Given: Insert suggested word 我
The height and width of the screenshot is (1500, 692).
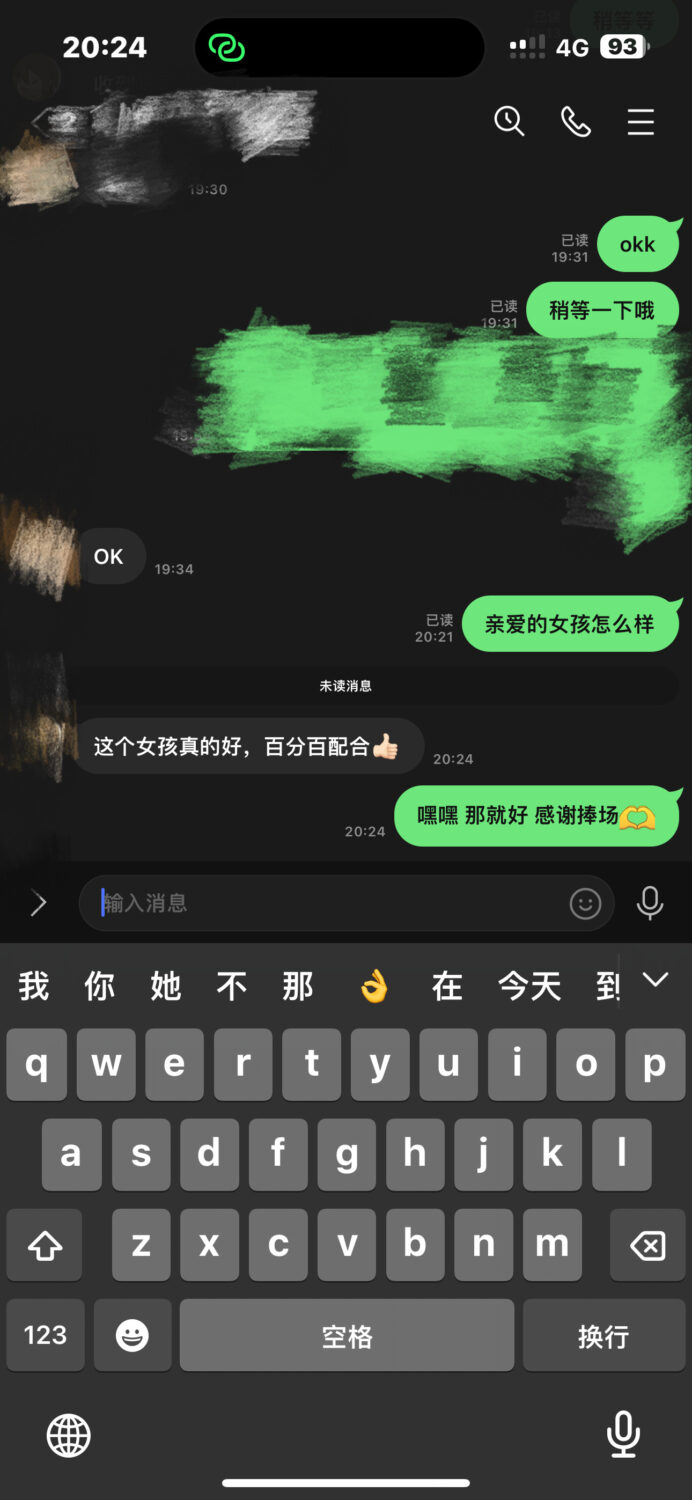Looking at the screenshot, I should pyautogui.click(x=33, y=987).
